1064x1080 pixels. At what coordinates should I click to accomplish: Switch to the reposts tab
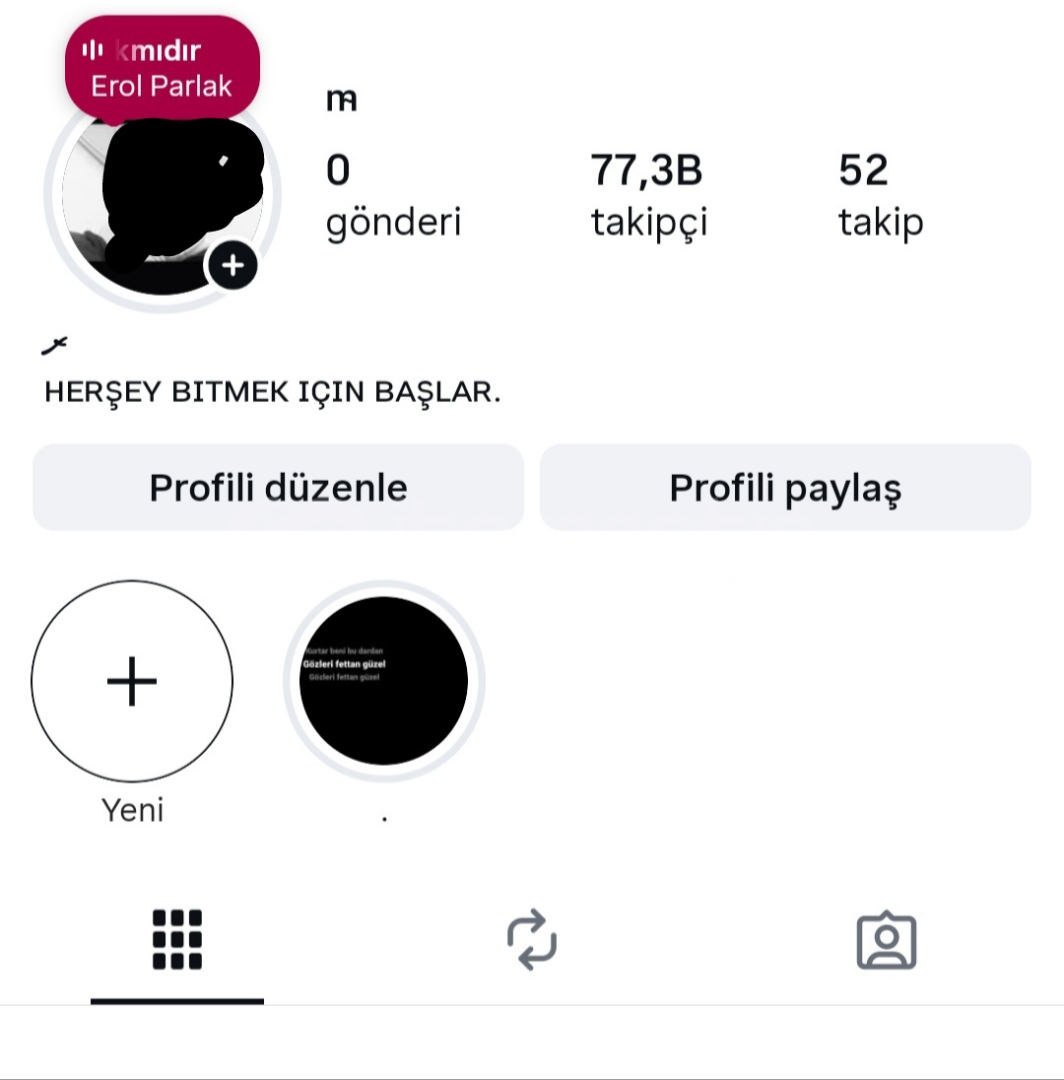(532, 940)
